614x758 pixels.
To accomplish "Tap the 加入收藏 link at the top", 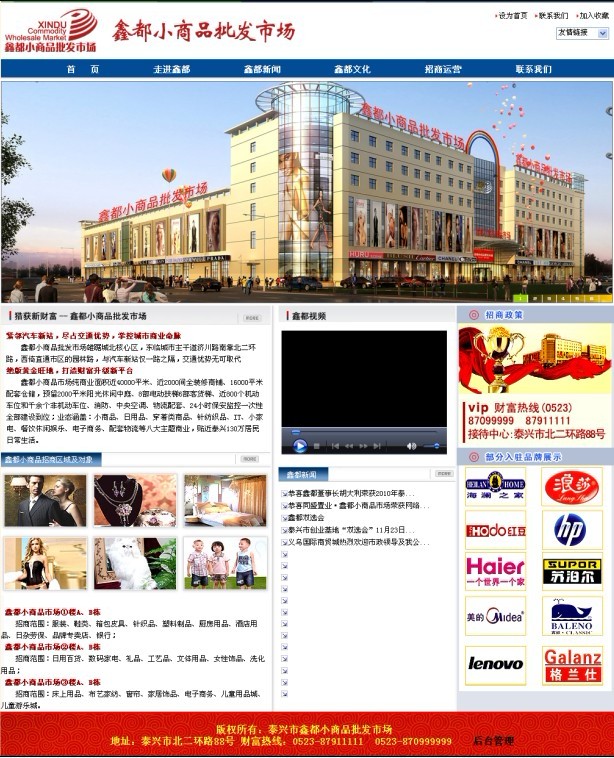I will tap(593, 16).
